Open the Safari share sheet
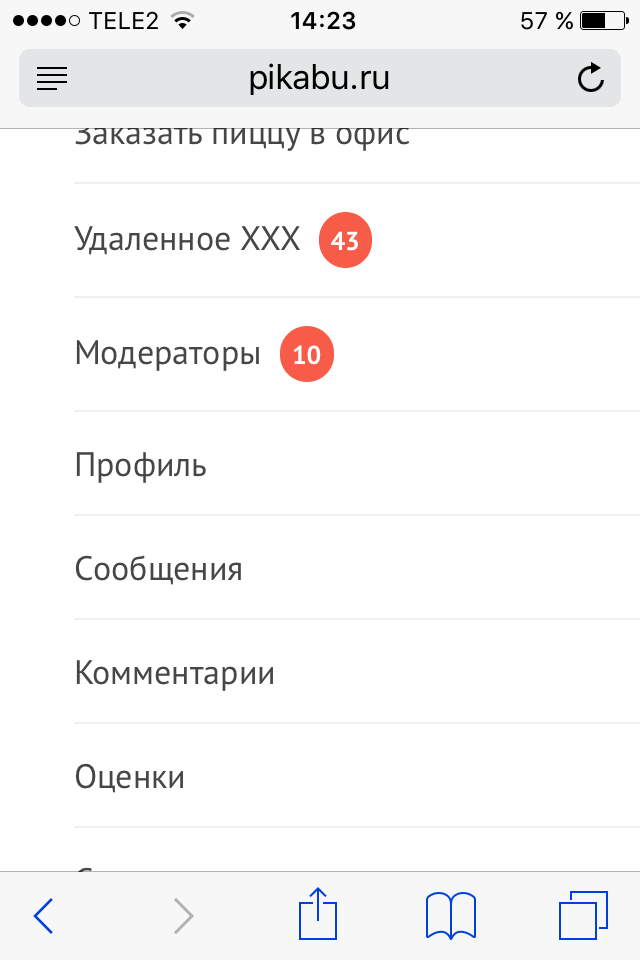This screenshot has width=640, height=960. 318,914
